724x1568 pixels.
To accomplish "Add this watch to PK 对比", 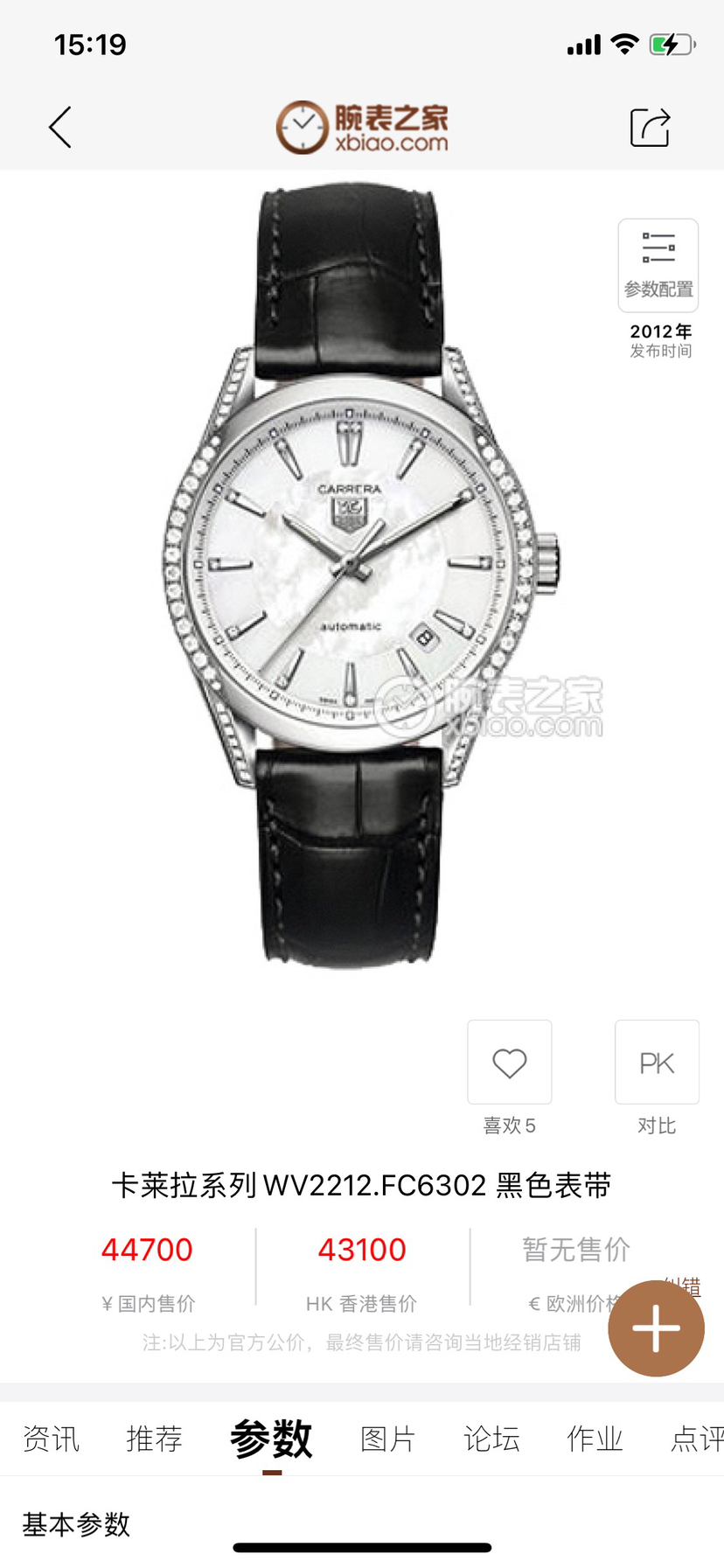I will coord(657,1063).
